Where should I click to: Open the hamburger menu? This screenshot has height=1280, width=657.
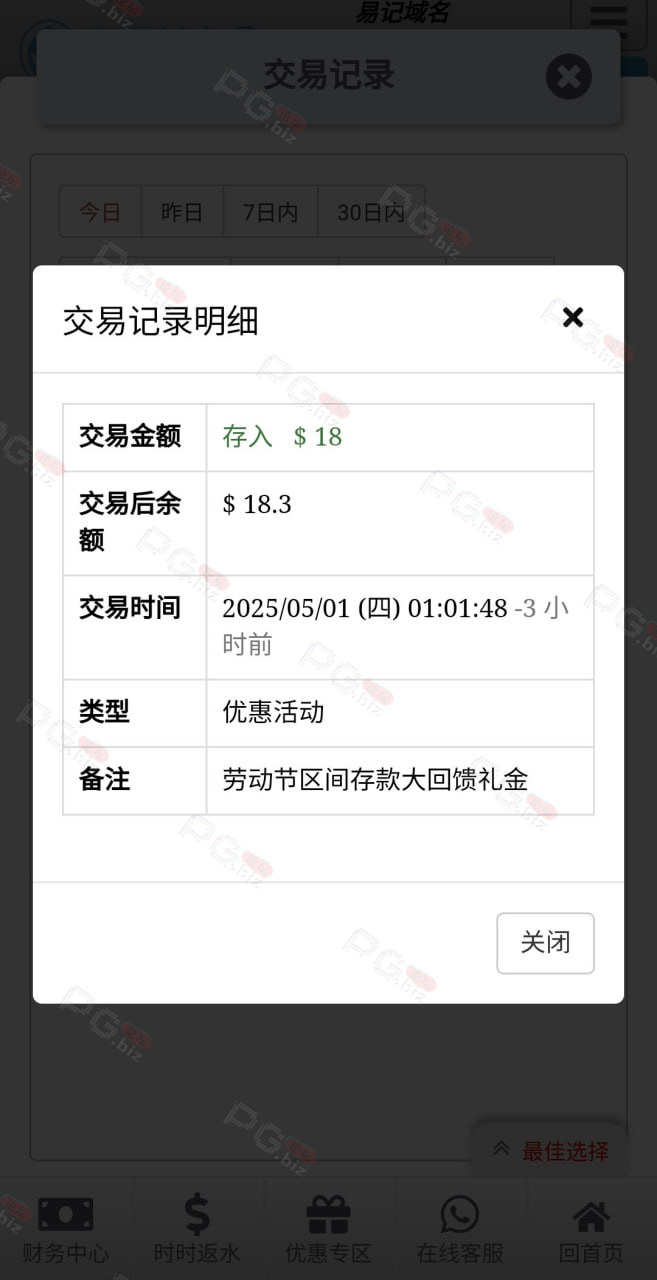[x=608, y=20]
